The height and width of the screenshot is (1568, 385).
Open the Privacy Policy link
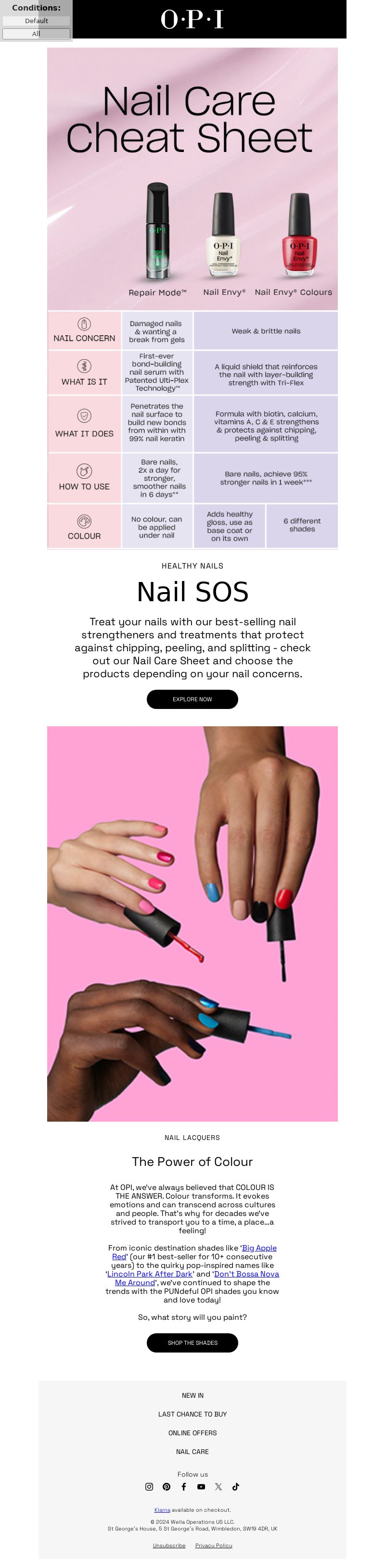tap(213, 1545)
